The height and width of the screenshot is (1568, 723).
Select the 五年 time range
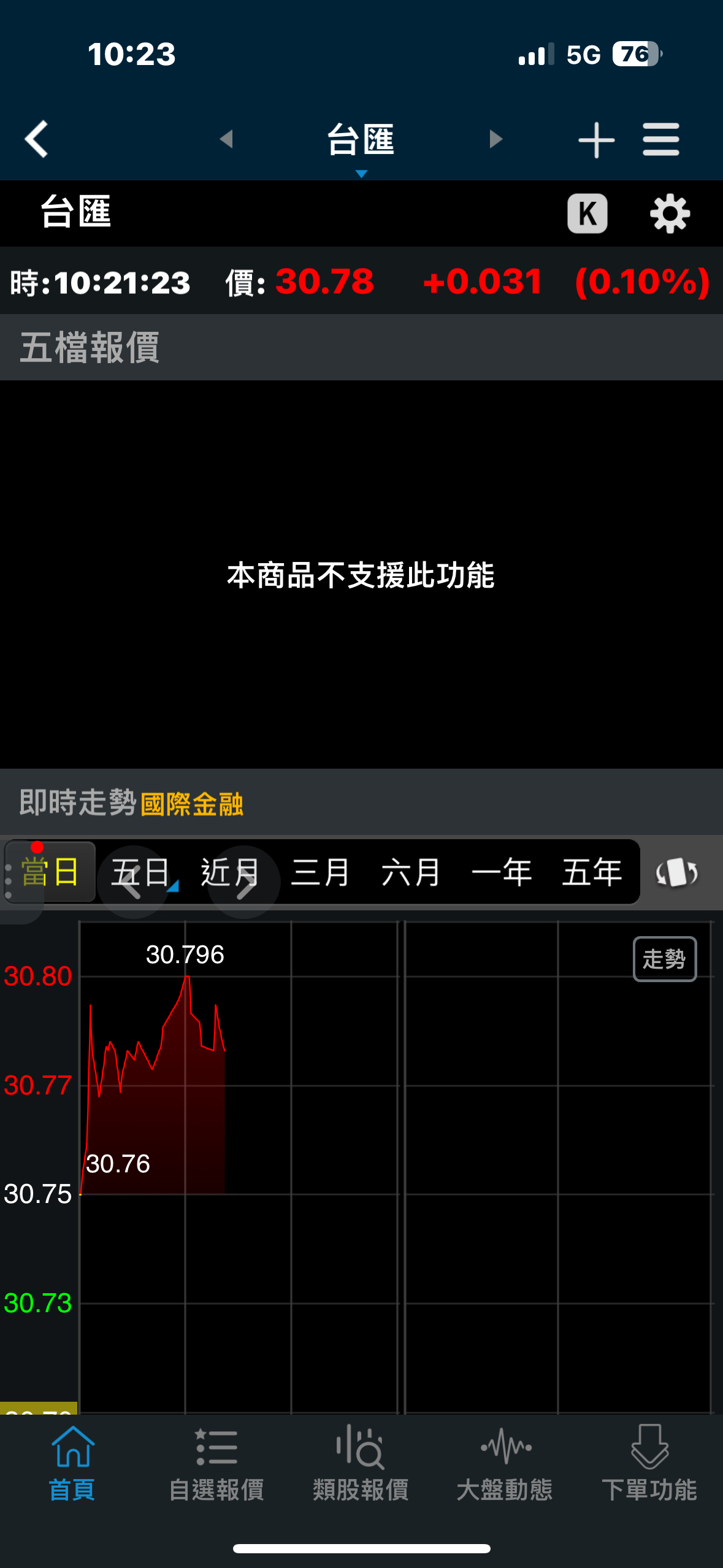coord(592,872)
